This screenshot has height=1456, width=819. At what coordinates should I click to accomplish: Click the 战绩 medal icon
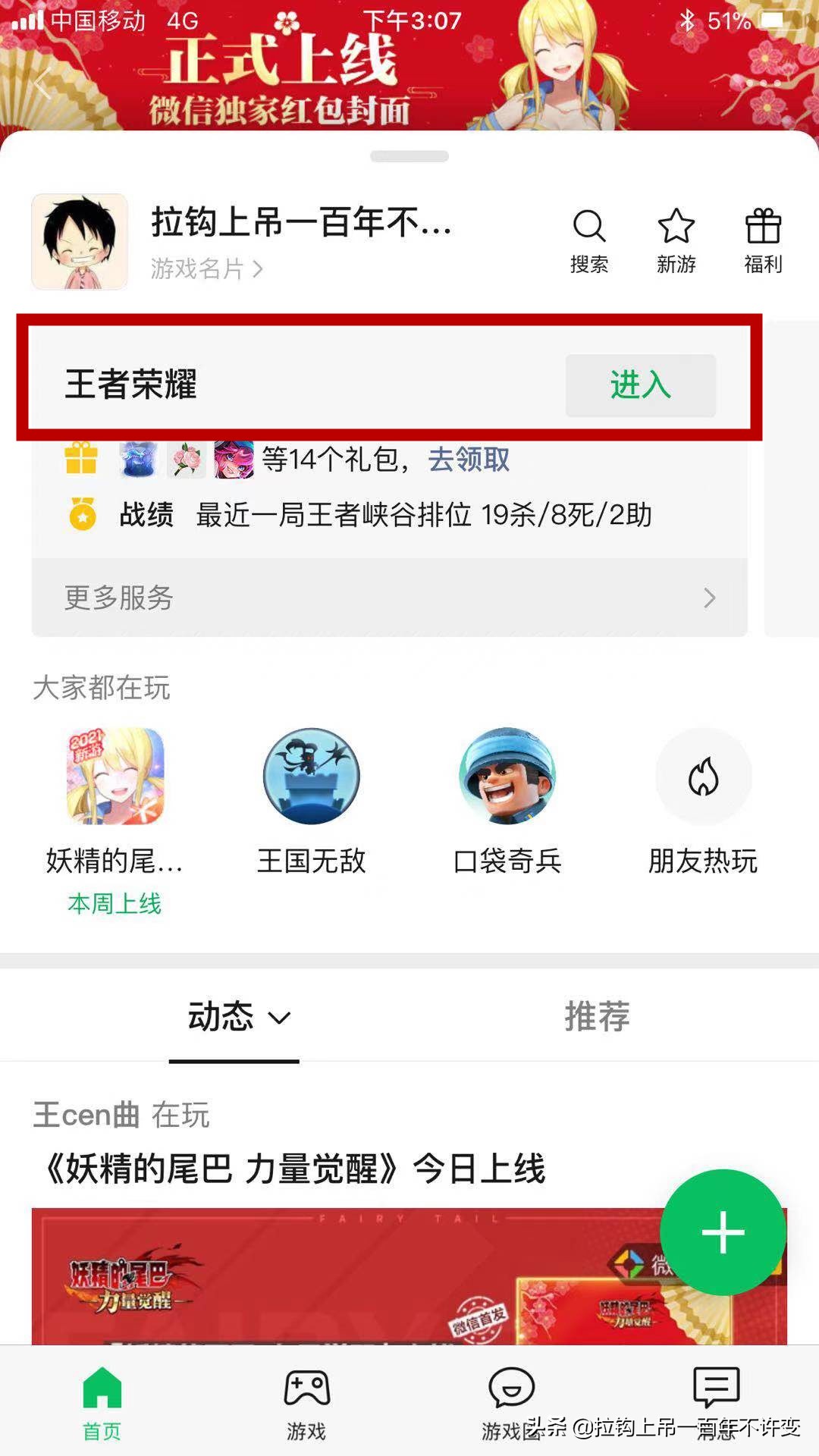81,516
